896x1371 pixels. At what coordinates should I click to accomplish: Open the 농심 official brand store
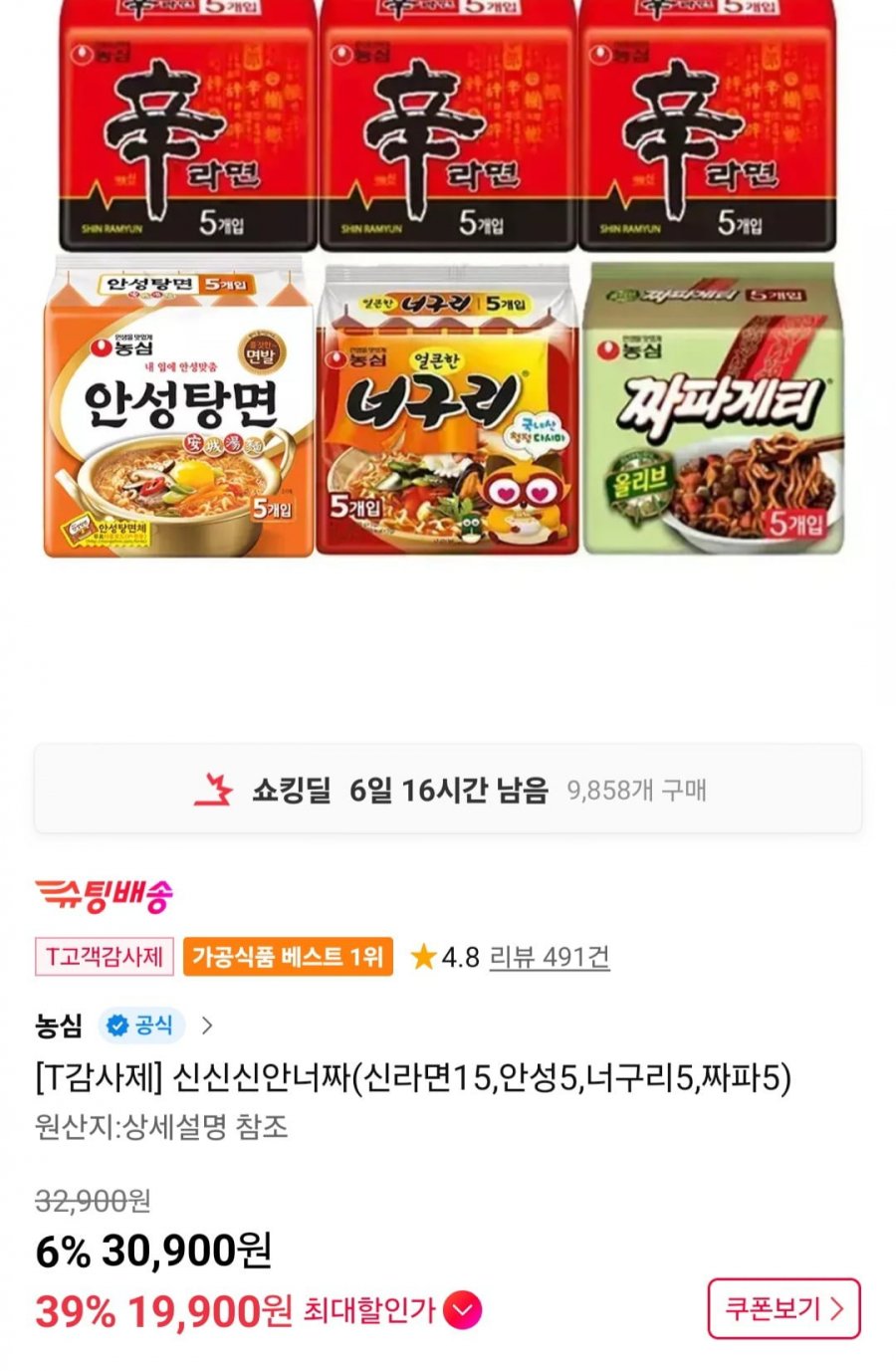(x=124, y=1026)
